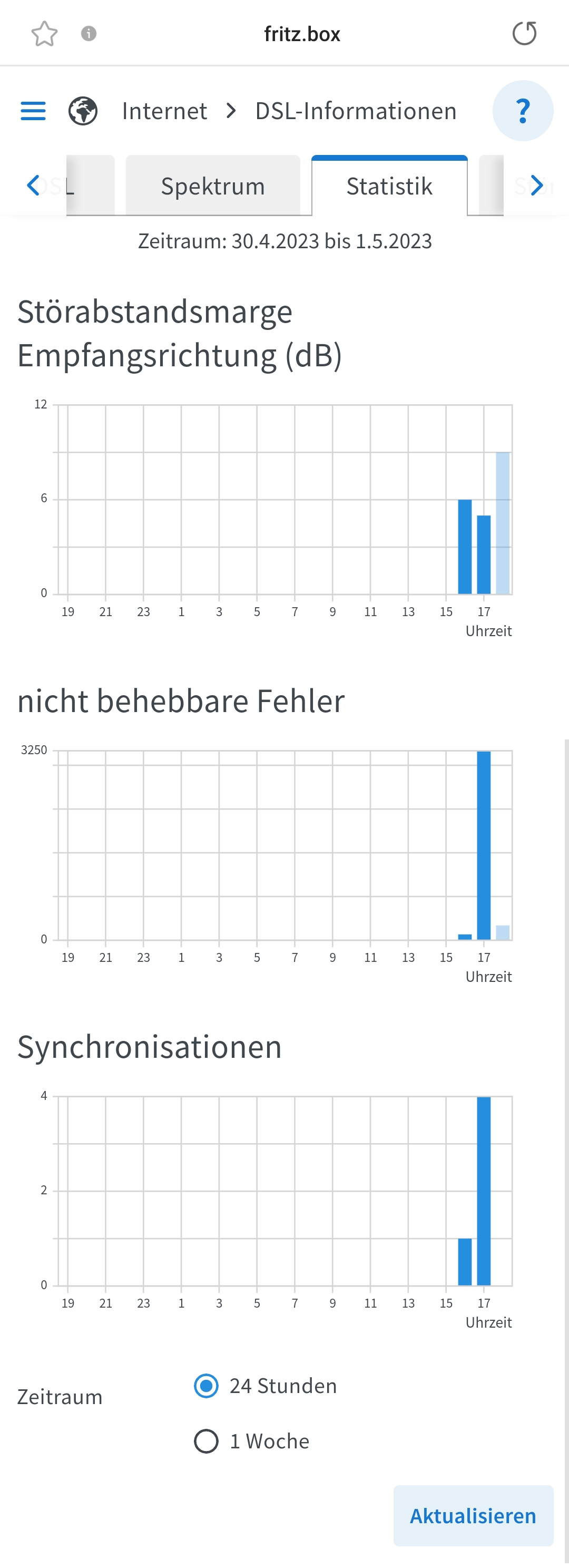Select the 24 Stunden time range
This screenshot has width=569, height=1568.
tap(207, 1386)
